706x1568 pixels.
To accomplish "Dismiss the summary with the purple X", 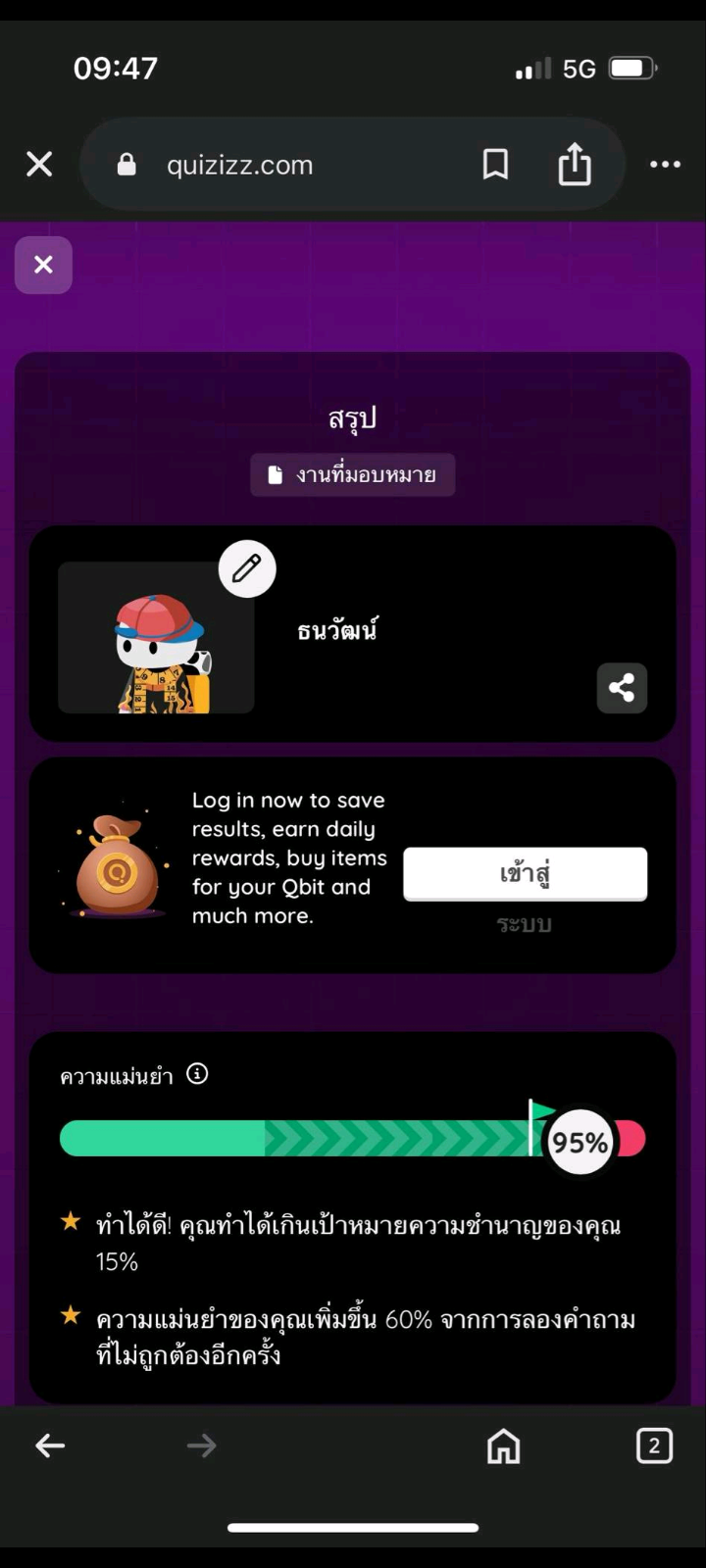I will pos(43,265).
